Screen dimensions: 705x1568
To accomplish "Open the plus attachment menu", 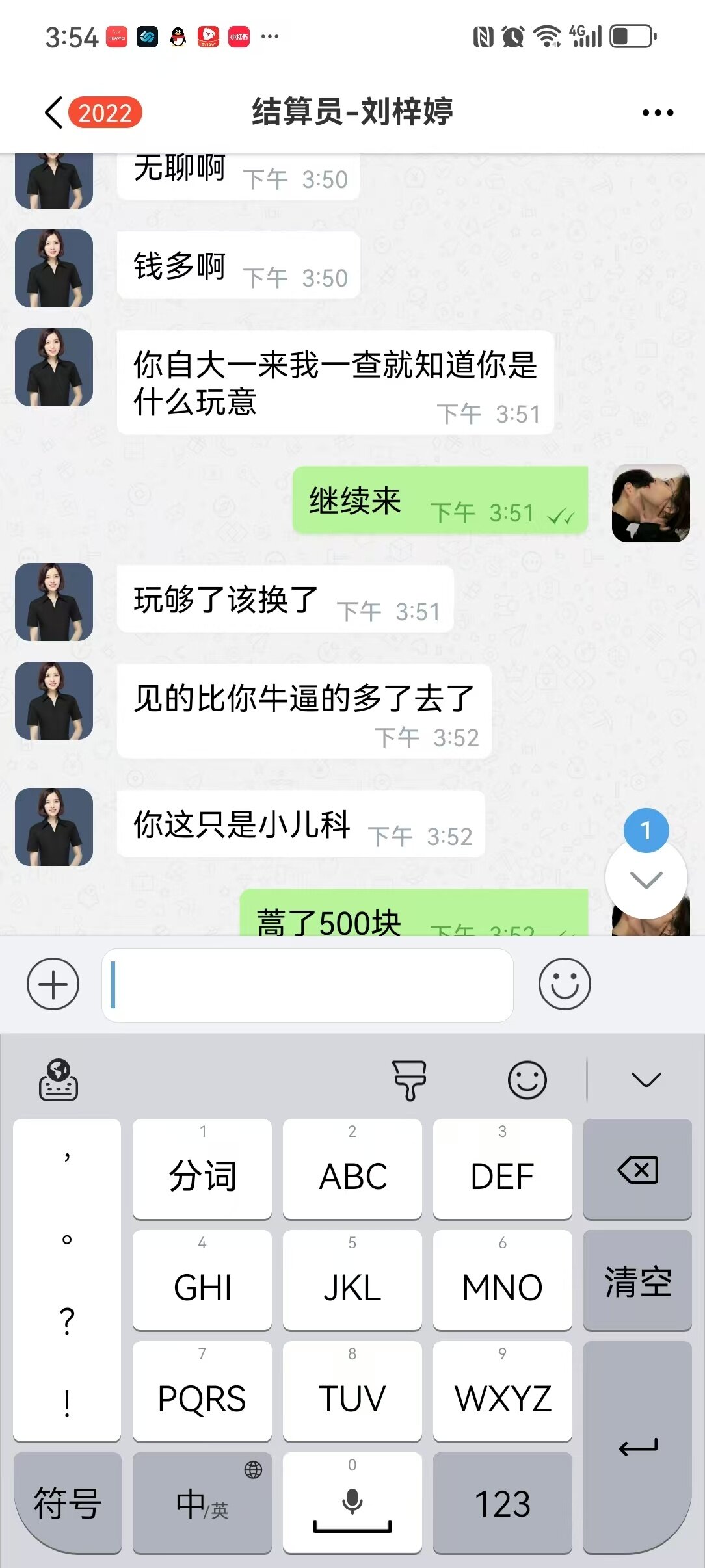I will coord(53,984).
